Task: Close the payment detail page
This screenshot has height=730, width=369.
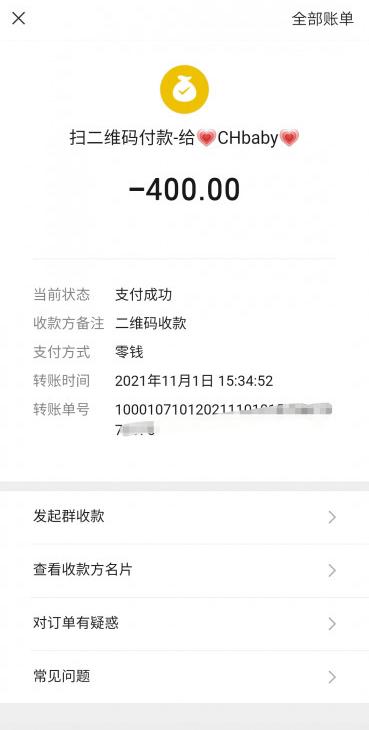Action: [x=19, y=19]
